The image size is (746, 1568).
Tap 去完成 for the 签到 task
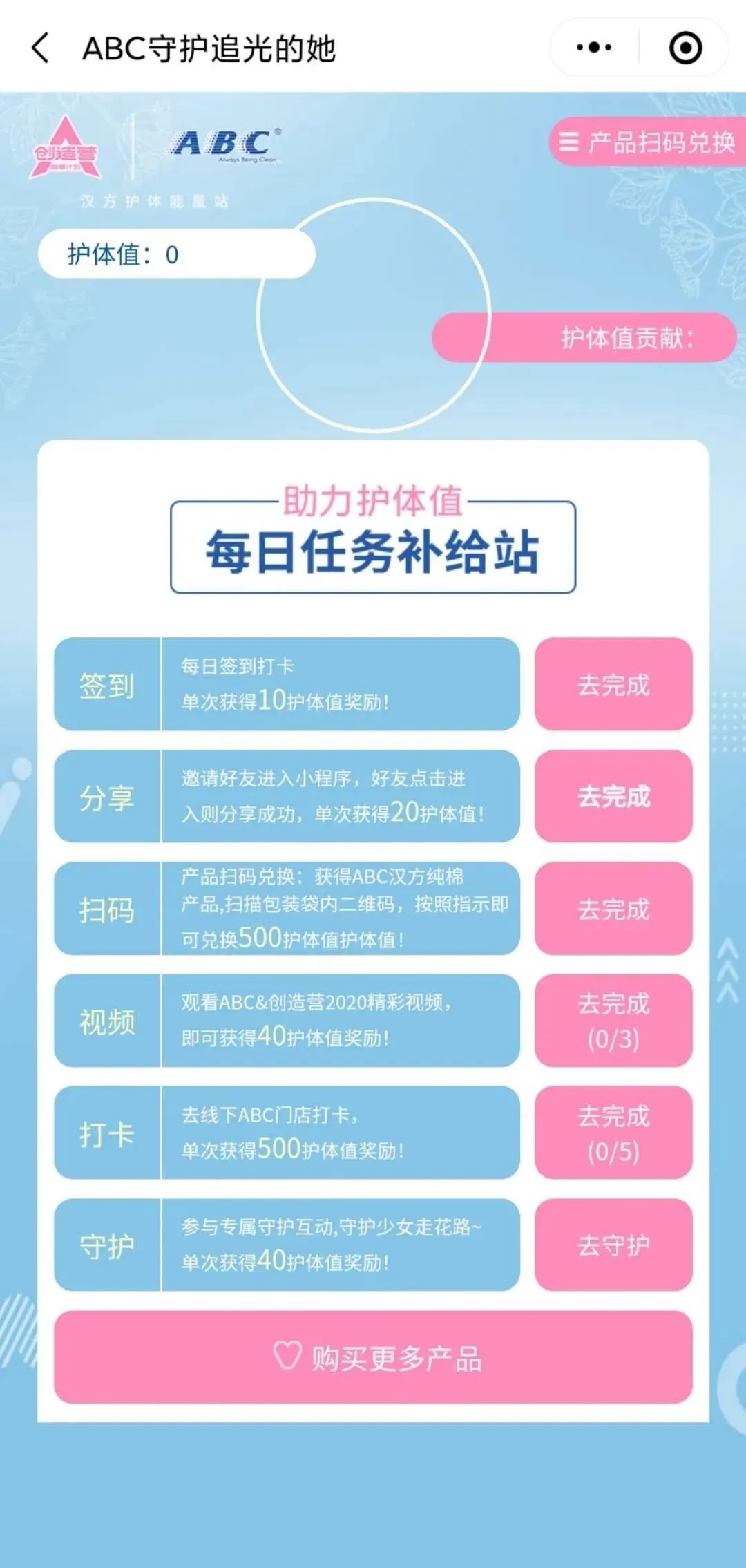(x=613, y=684)
